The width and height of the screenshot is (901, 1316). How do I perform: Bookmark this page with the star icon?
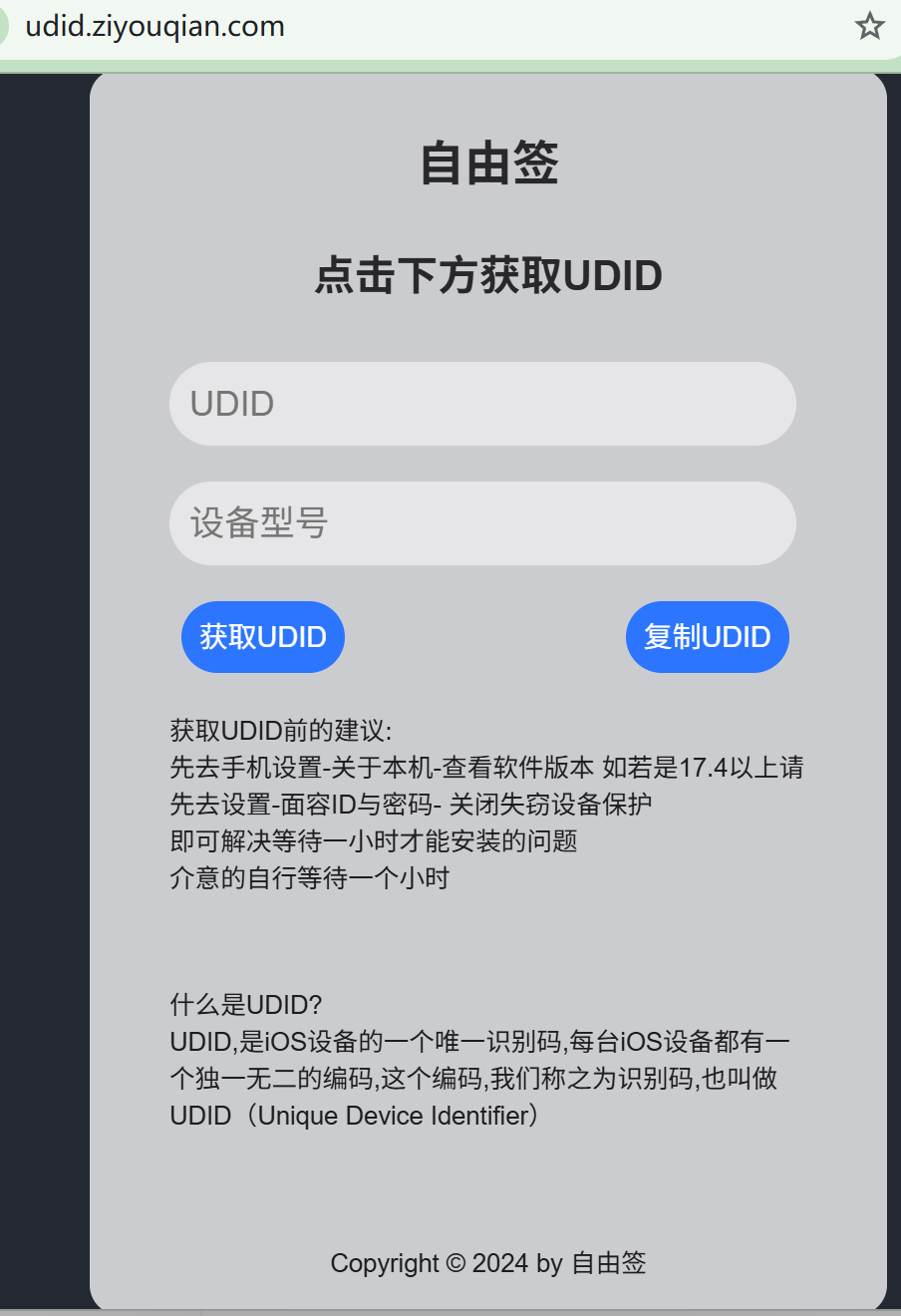[869, 26]
